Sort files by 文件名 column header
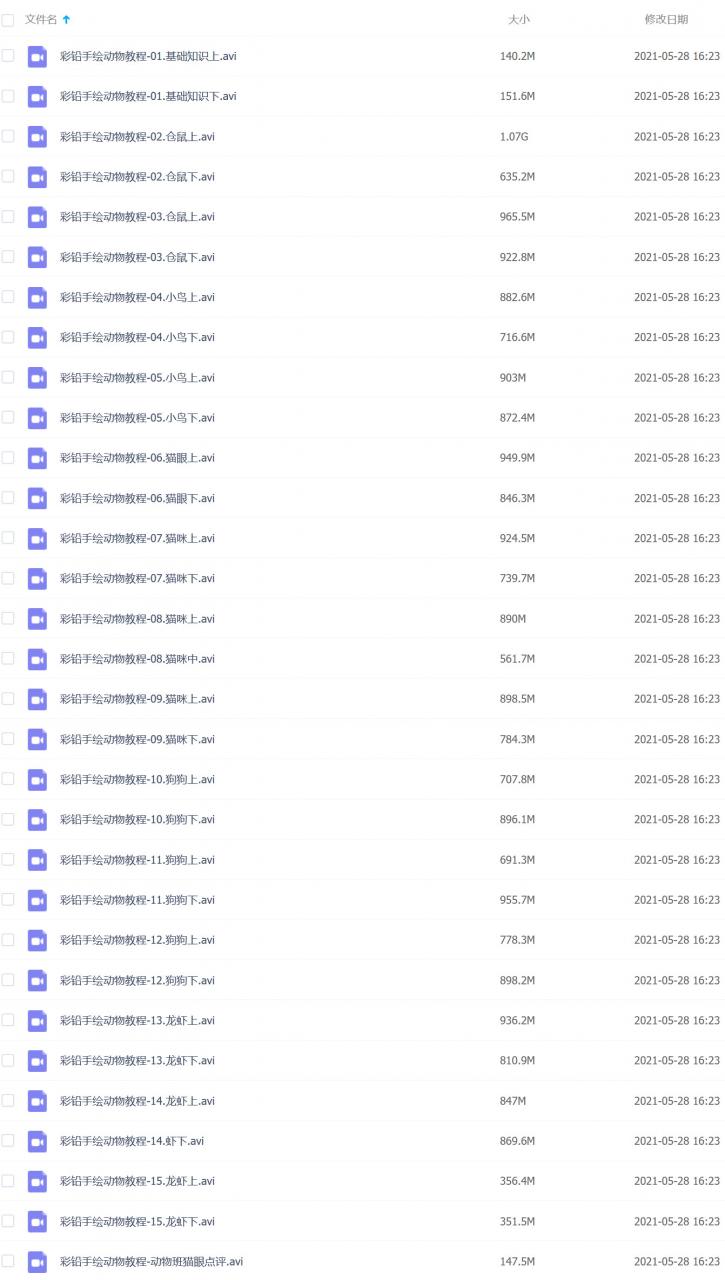 (x=41, y=19)
